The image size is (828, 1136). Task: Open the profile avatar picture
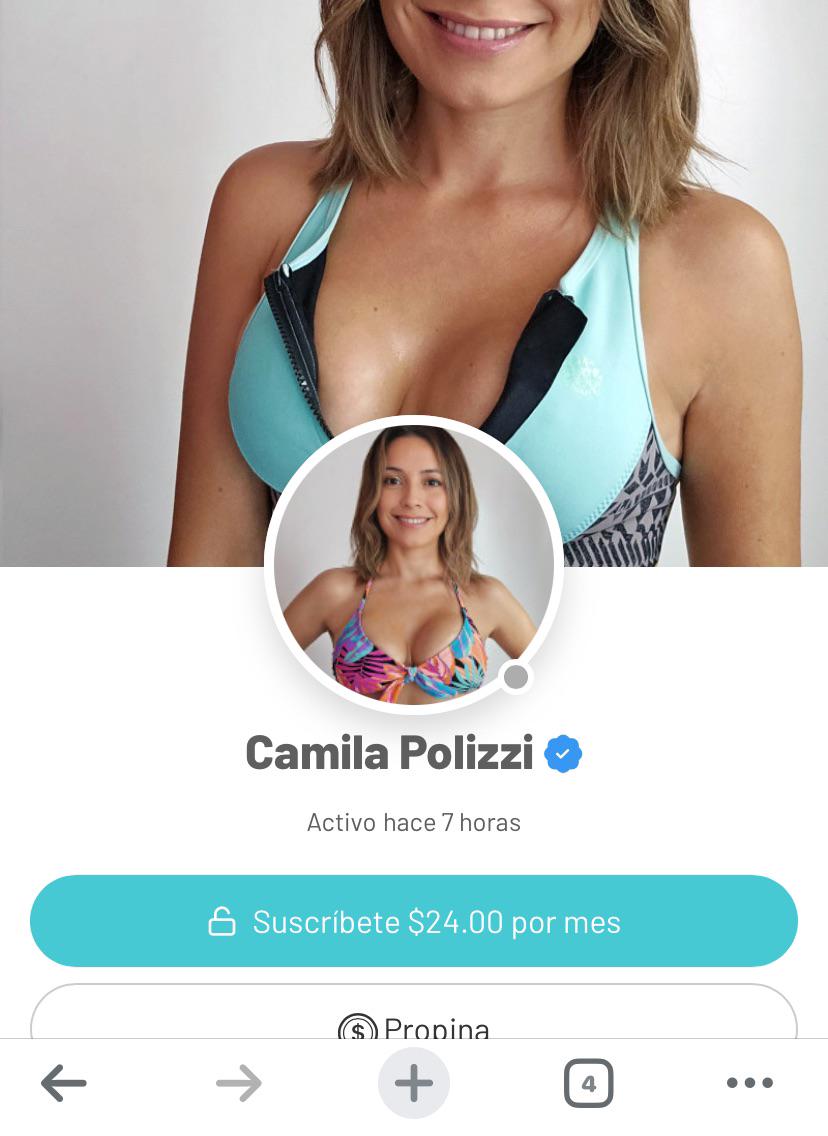pos(414,565)
